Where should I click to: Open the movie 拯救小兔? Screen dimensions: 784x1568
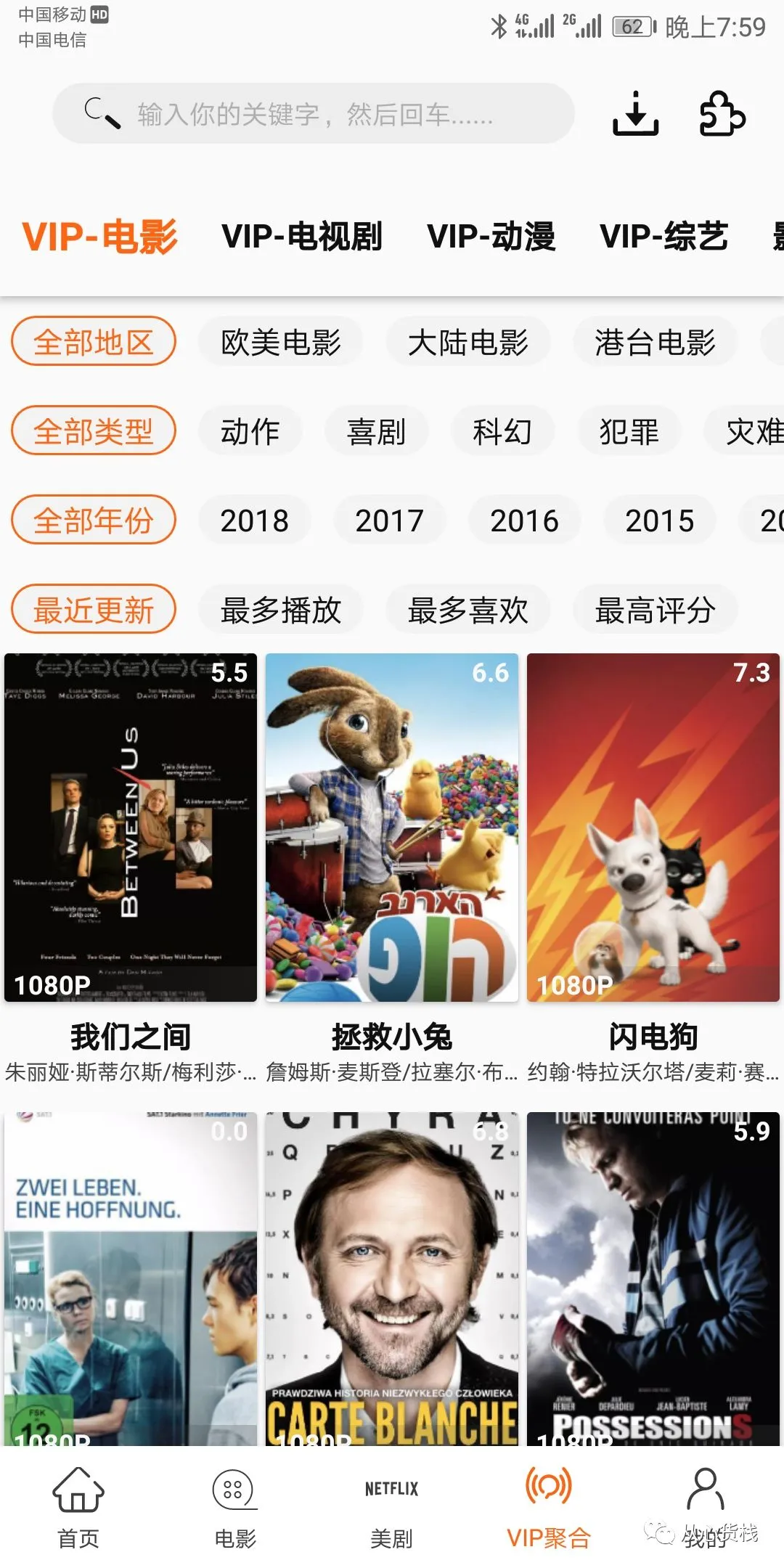[x=392, y=828]
